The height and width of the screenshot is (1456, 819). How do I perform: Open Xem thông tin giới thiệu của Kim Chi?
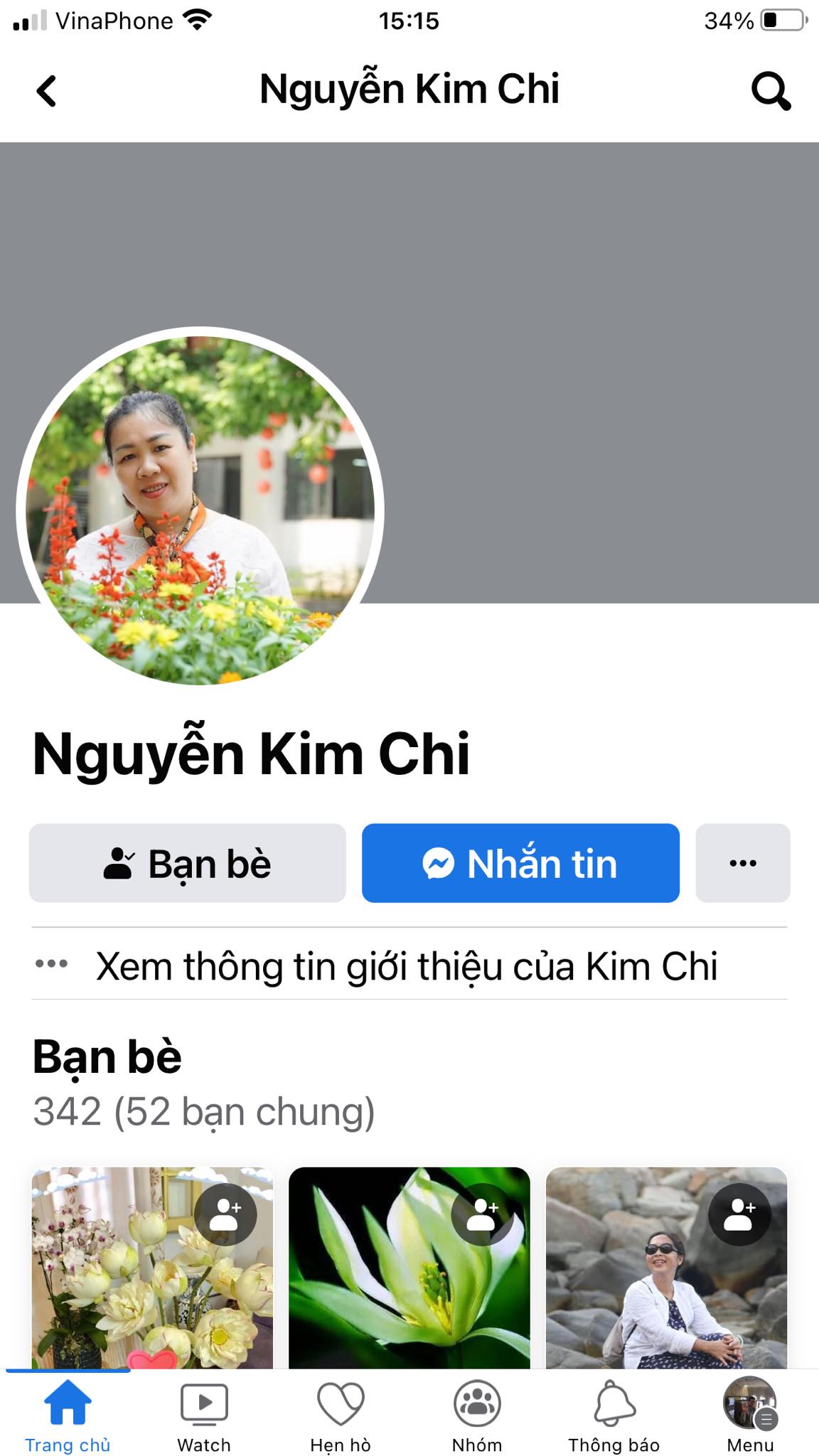click(x=409, y=965)
